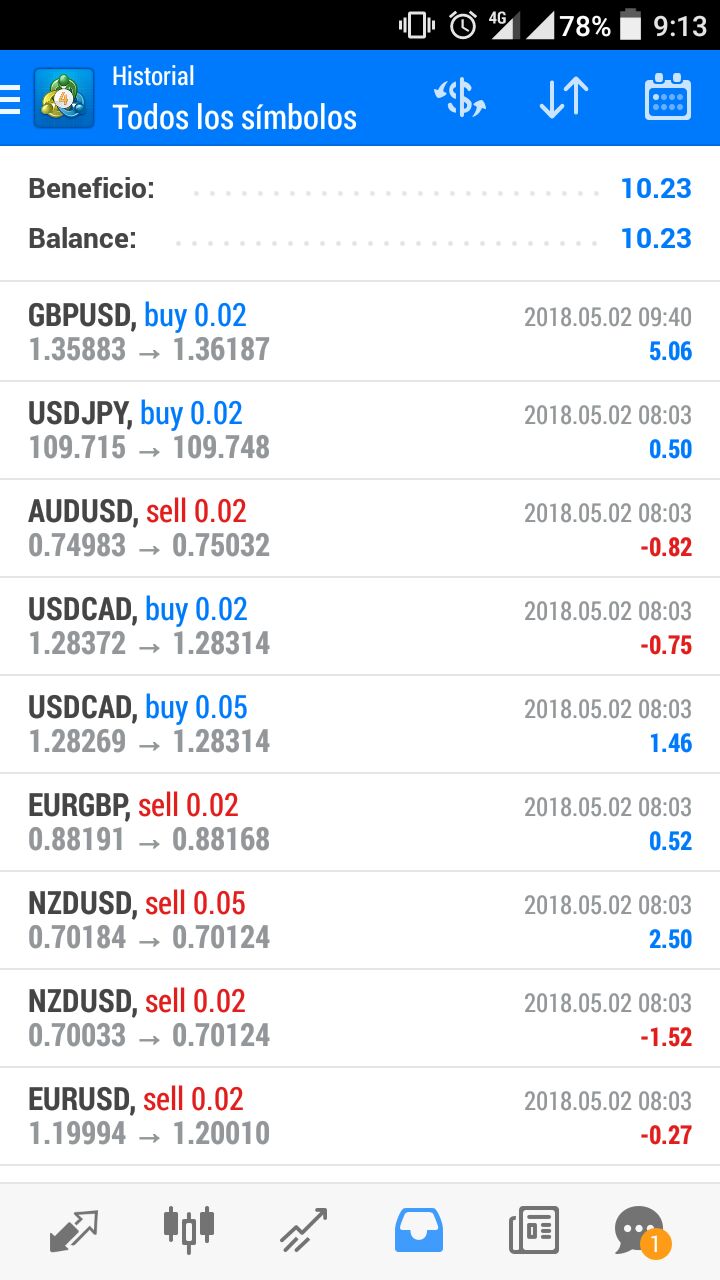Choose a history period via calendar icon
Viewport: 720px width, 1280px height.
[x=667, y=98]
